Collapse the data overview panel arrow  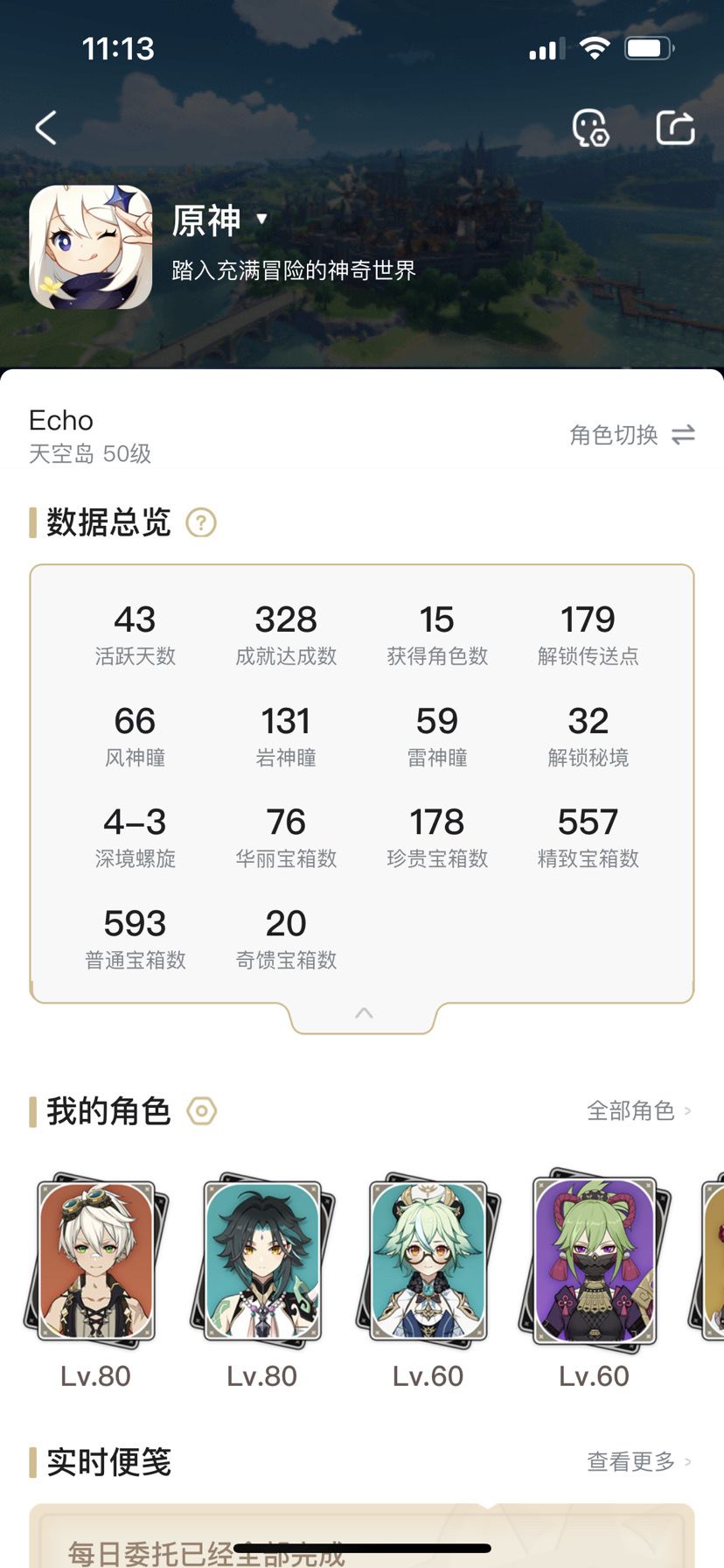click(364, 1013)
